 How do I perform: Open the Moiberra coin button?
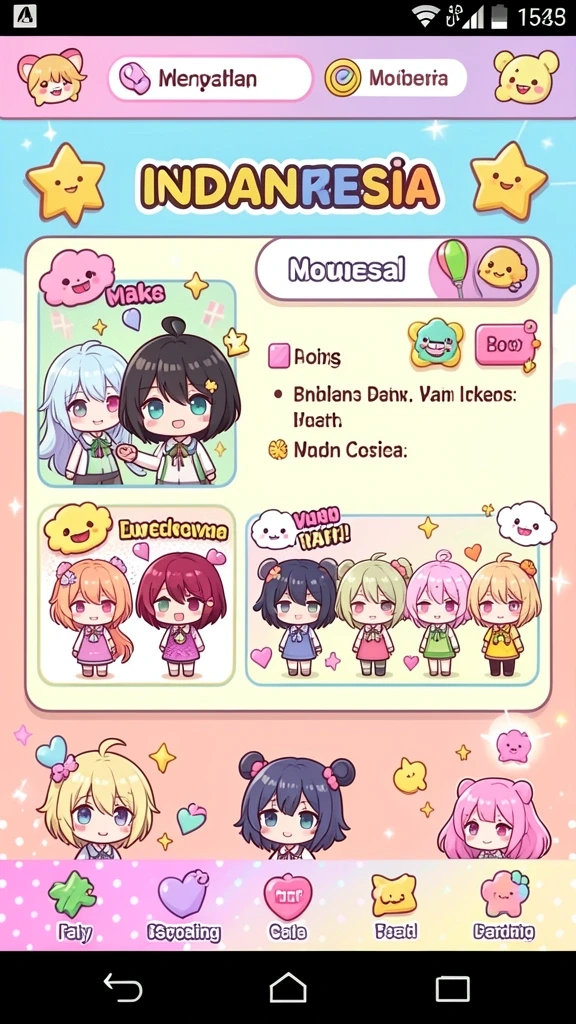pyautogui.click(x=395, y=78)
